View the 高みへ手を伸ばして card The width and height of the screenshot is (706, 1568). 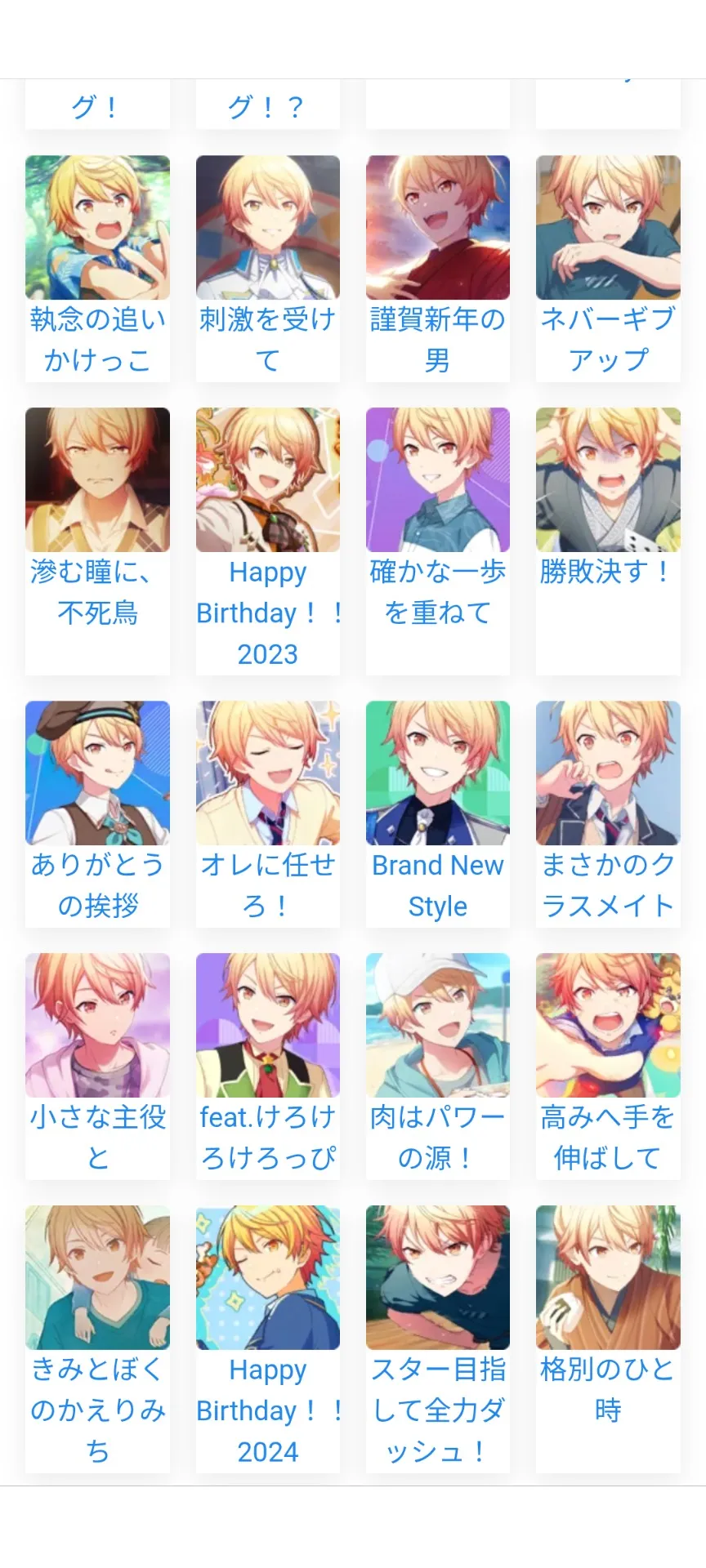608,1067
